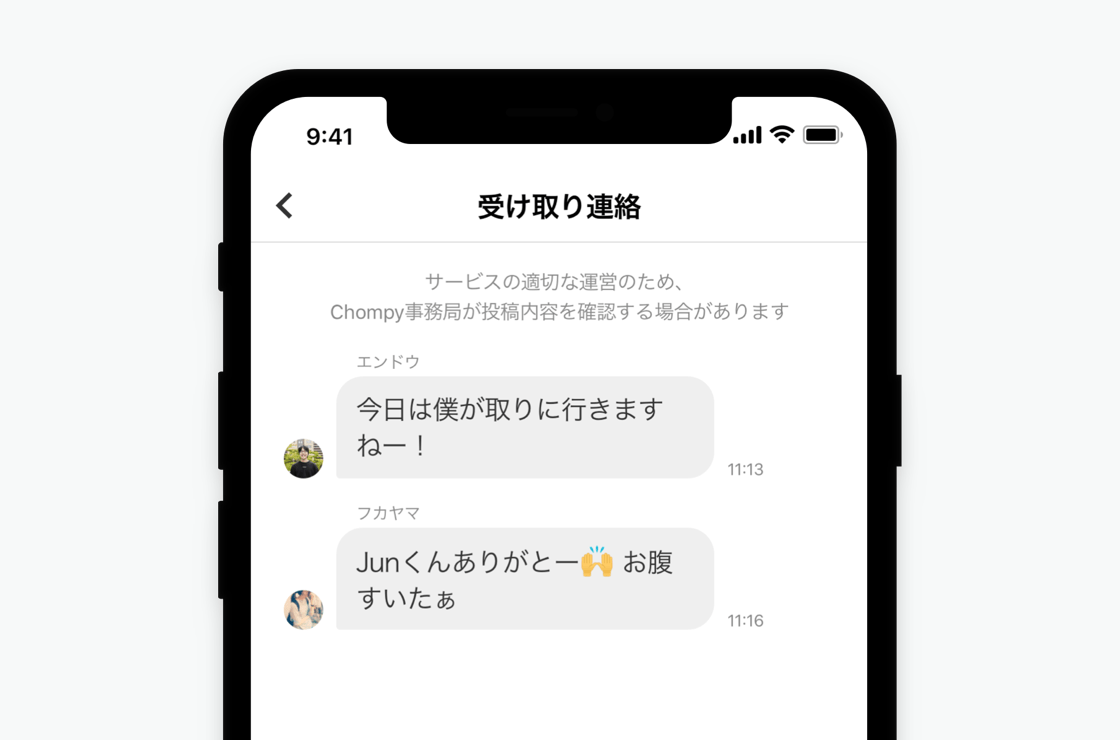The image size is (1120, 740).
Task: Open エンドウ's profile avatar
Action: pyautogui.click(x=303, y=459)
